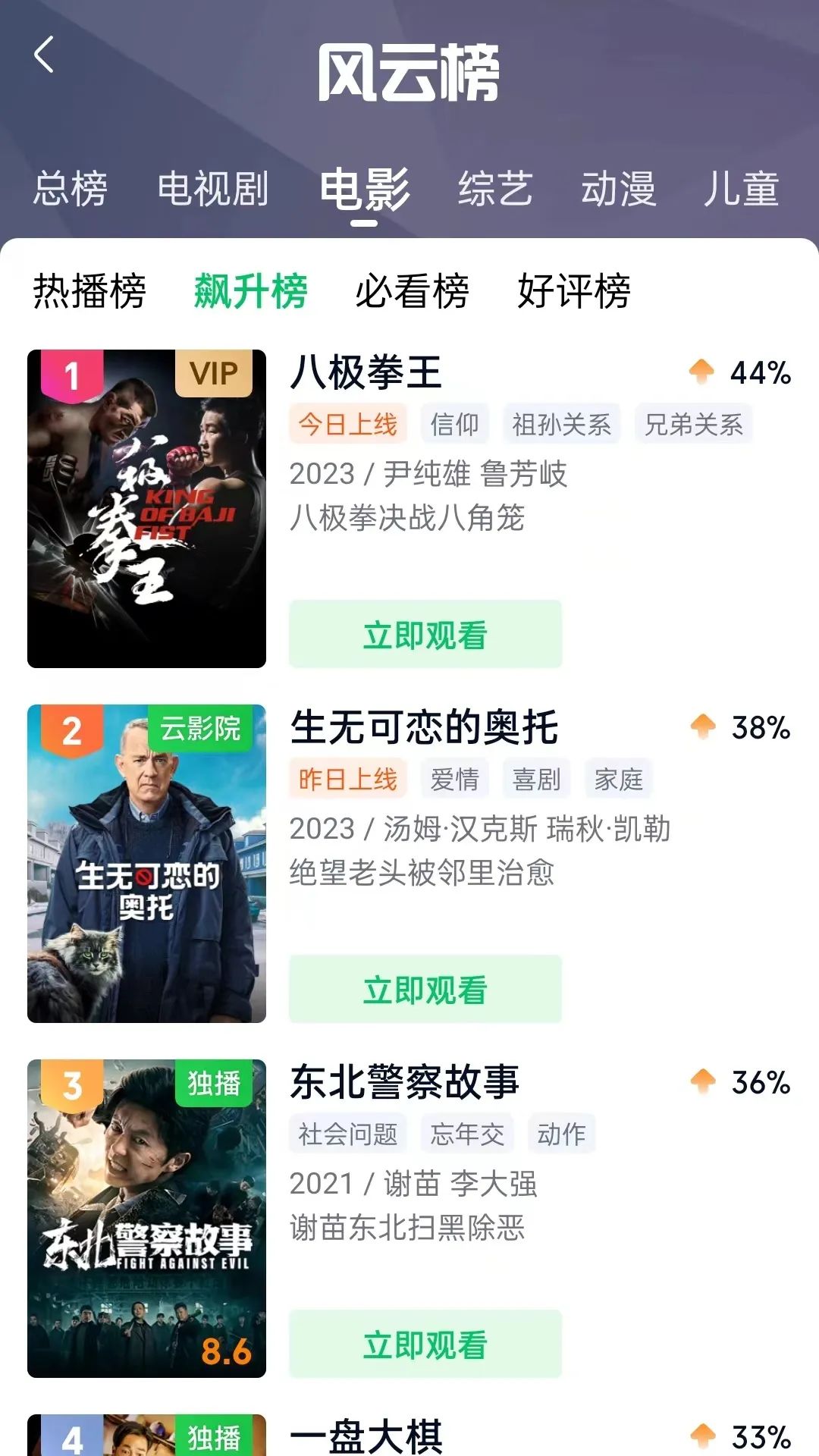Select the 飙升榜 ranking
The image size is (819, 1456).
250,291
